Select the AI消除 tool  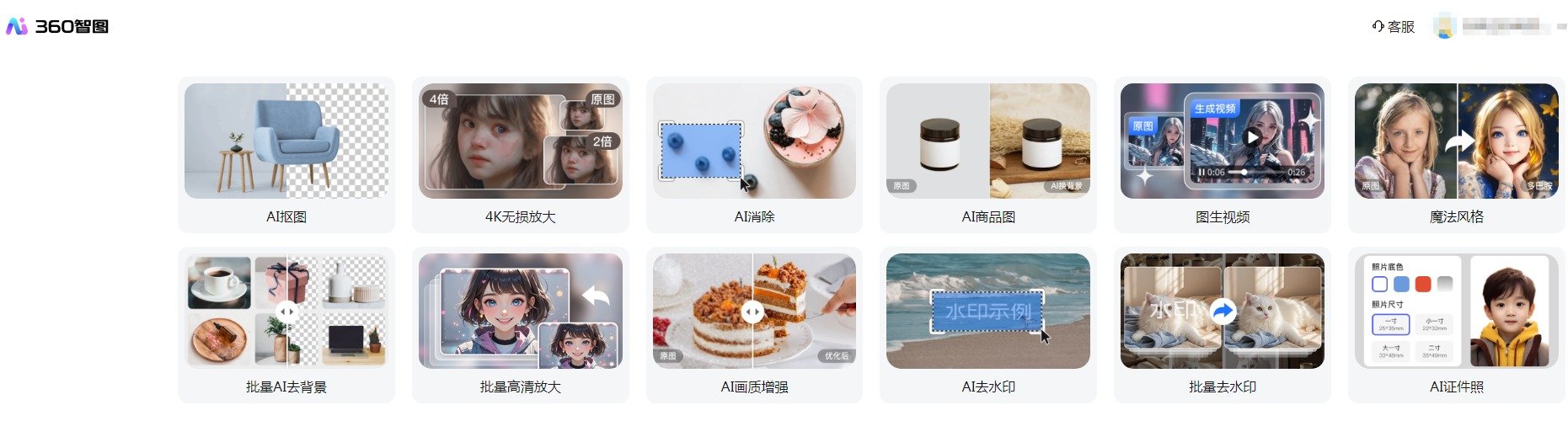(x=754, y=154)
